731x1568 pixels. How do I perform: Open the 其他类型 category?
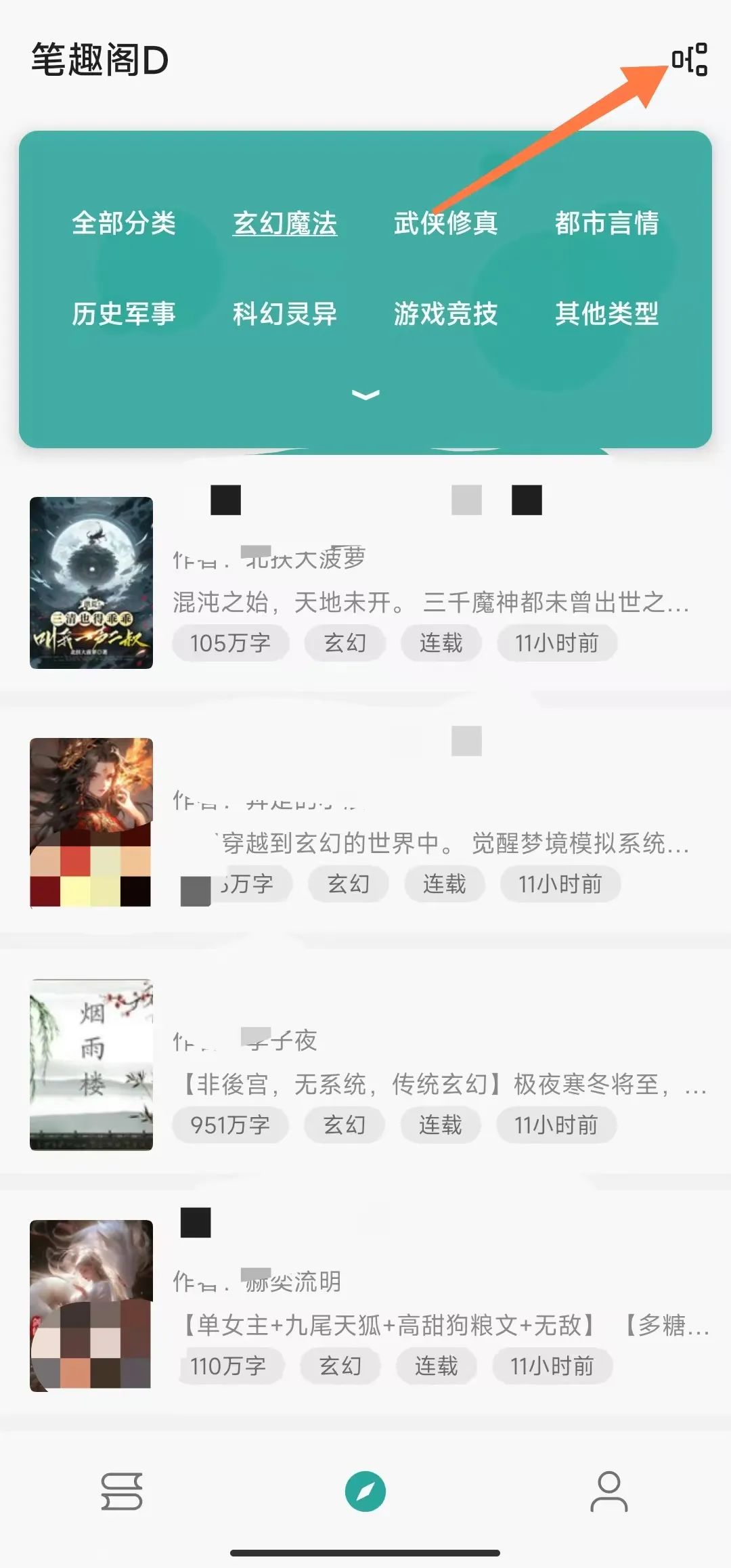[x=607, y=313]
